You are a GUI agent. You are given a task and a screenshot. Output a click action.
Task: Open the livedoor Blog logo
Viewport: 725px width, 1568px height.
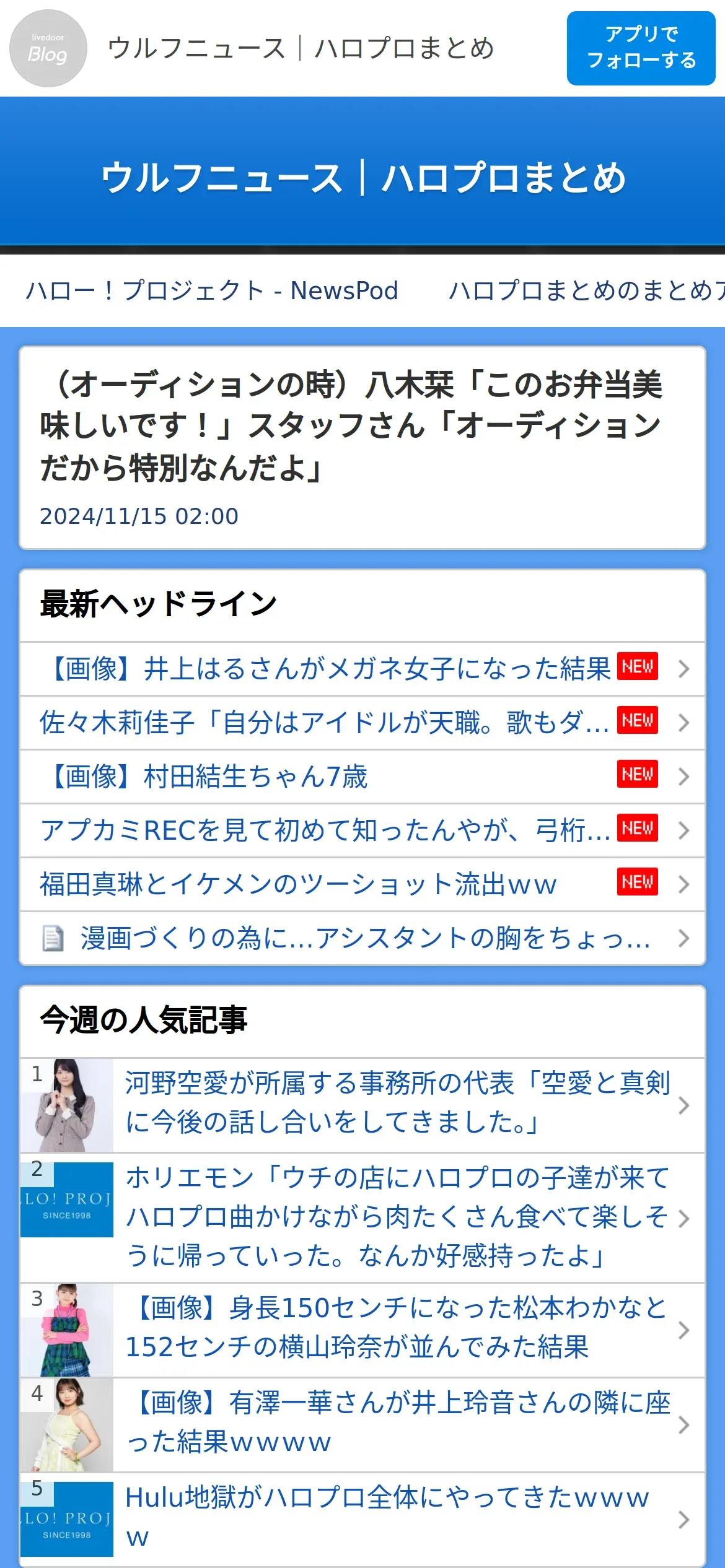(48, 48)
